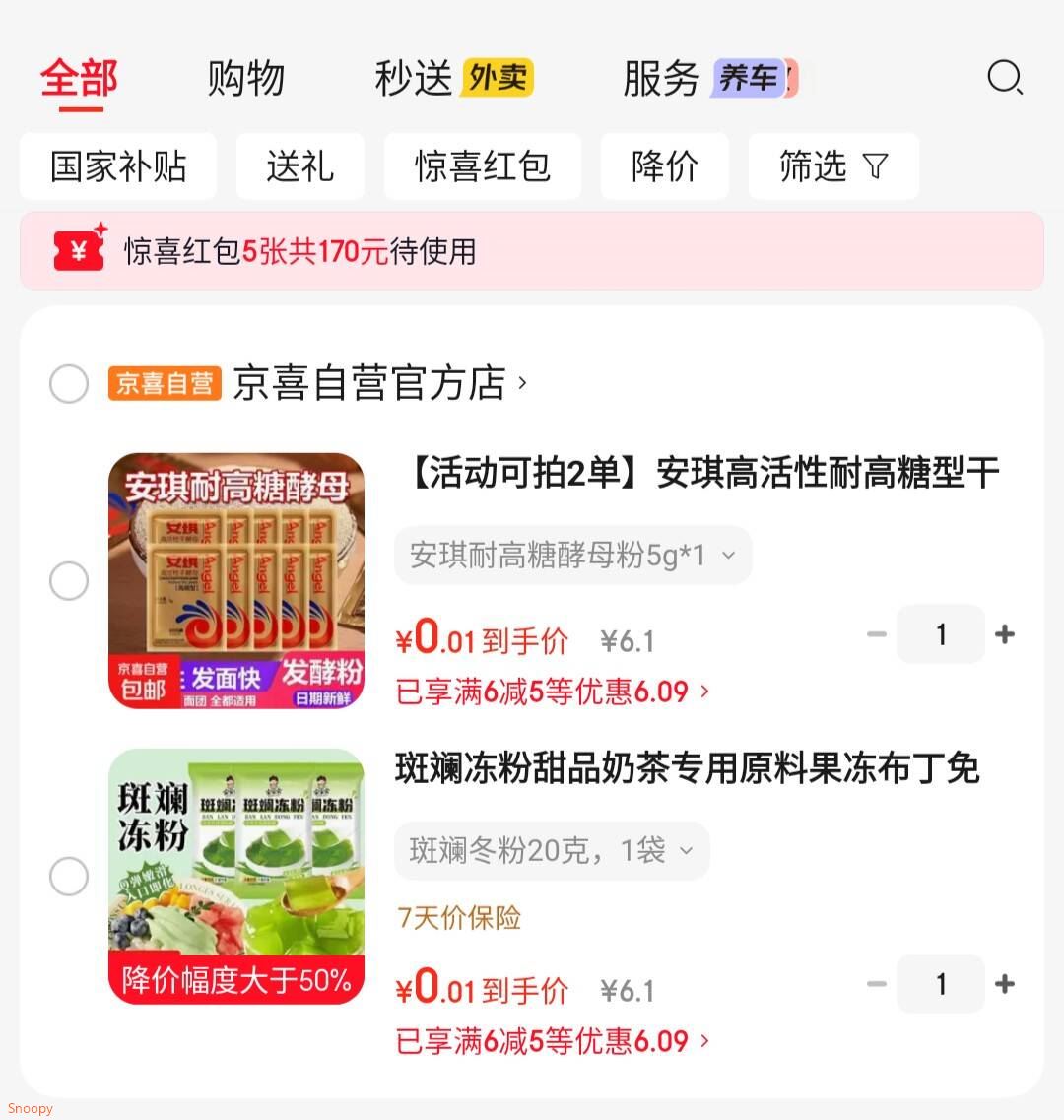1064x1120 pixels.
Task: Switch to the 购物 tab
Action: point(246,78)
